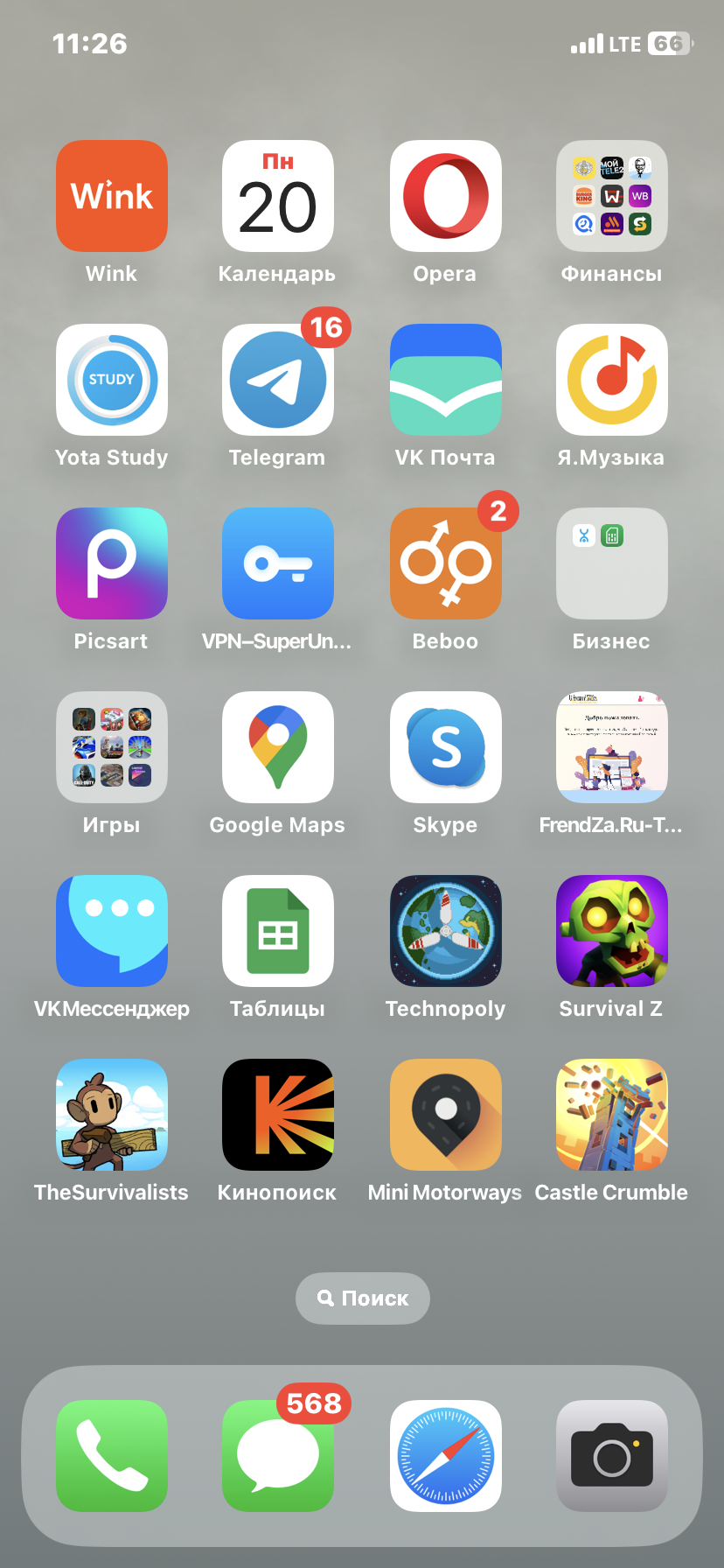Open the Финансы folder
This screenshot has height=1568, width=724.
(612, 196)
